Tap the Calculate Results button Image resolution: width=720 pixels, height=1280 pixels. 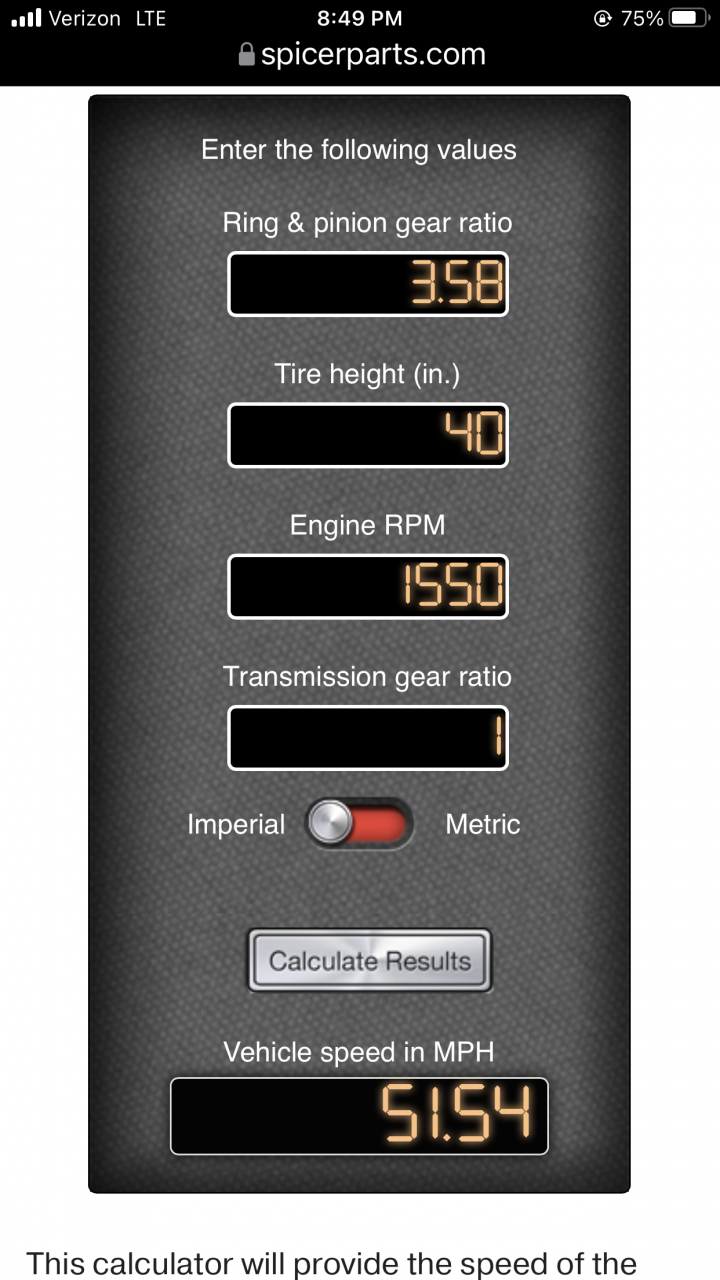click(x=370, y=961)
